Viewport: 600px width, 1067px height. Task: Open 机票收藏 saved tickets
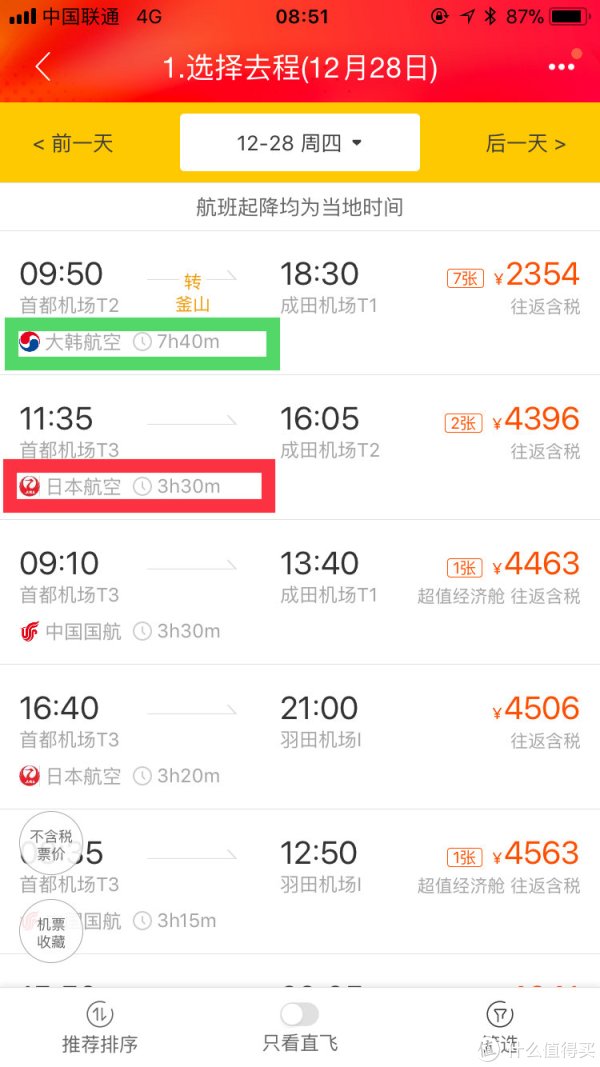(51, 933)
